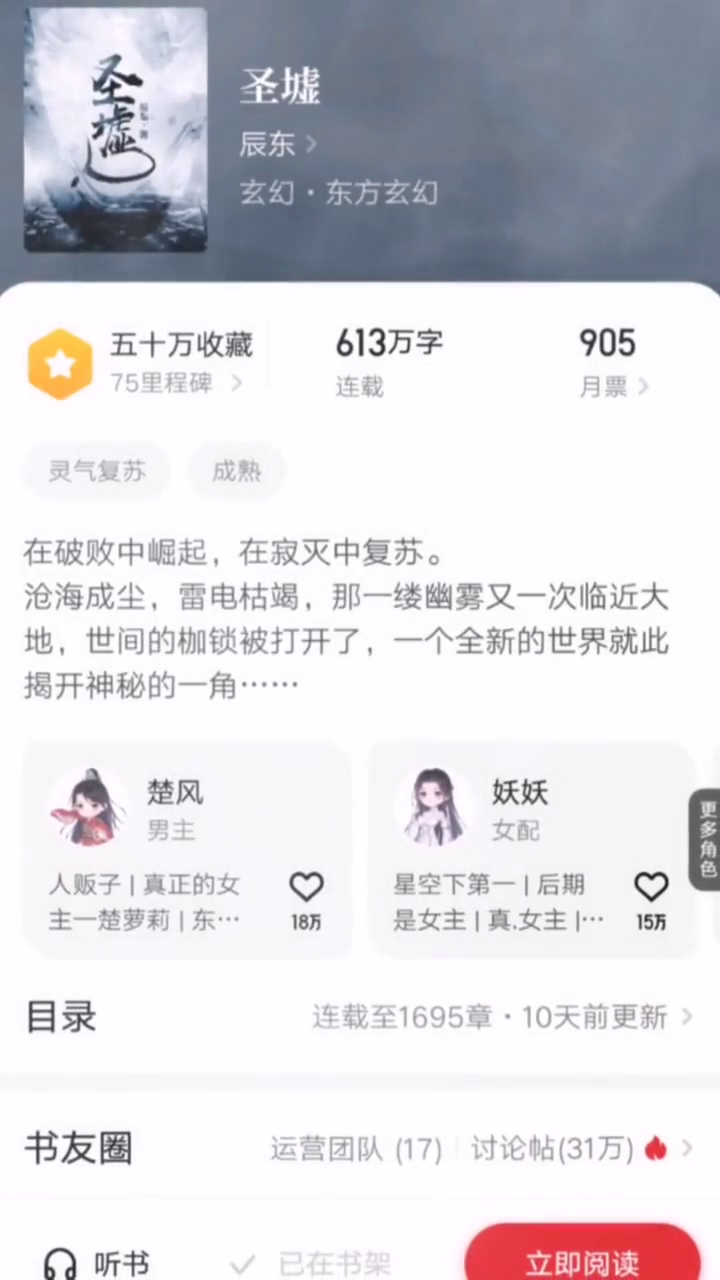Like the character 楚风 via heart
The width and height of the screenshot is (720, 1280).
[x=306, y=886]
